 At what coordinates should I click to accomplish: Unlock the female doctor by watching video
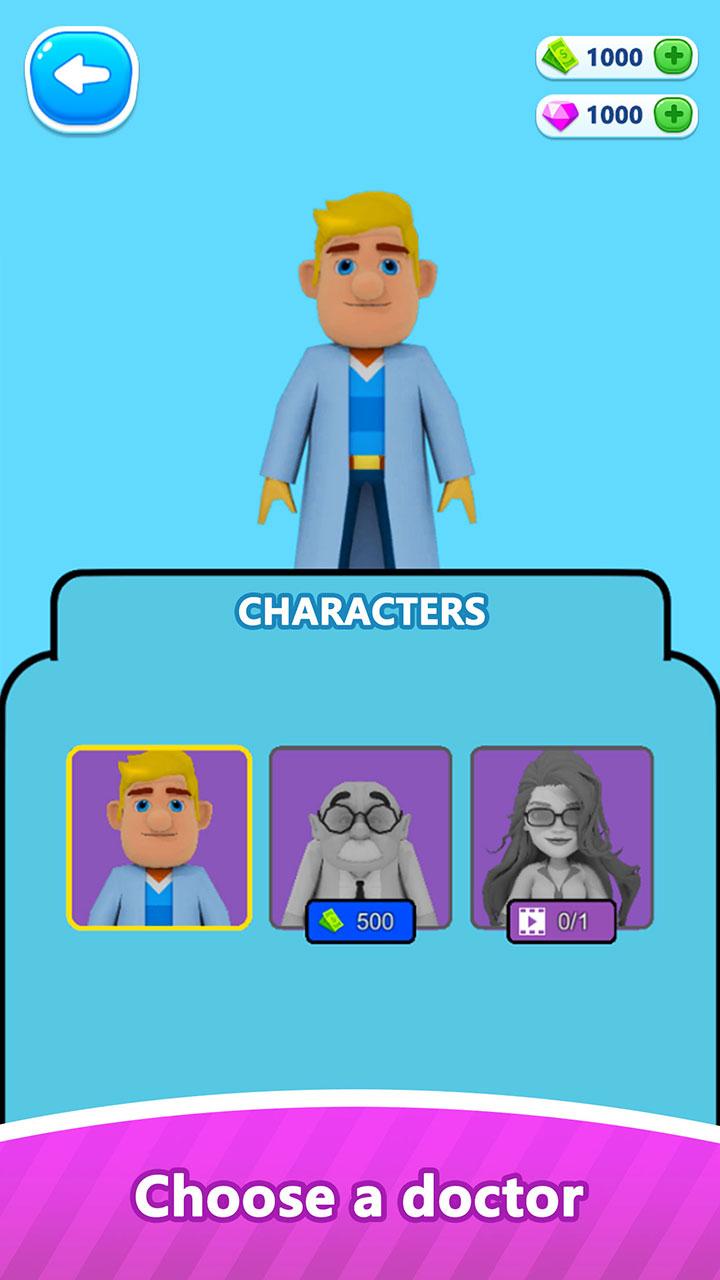pyautogui.click(x=561, y=921)
